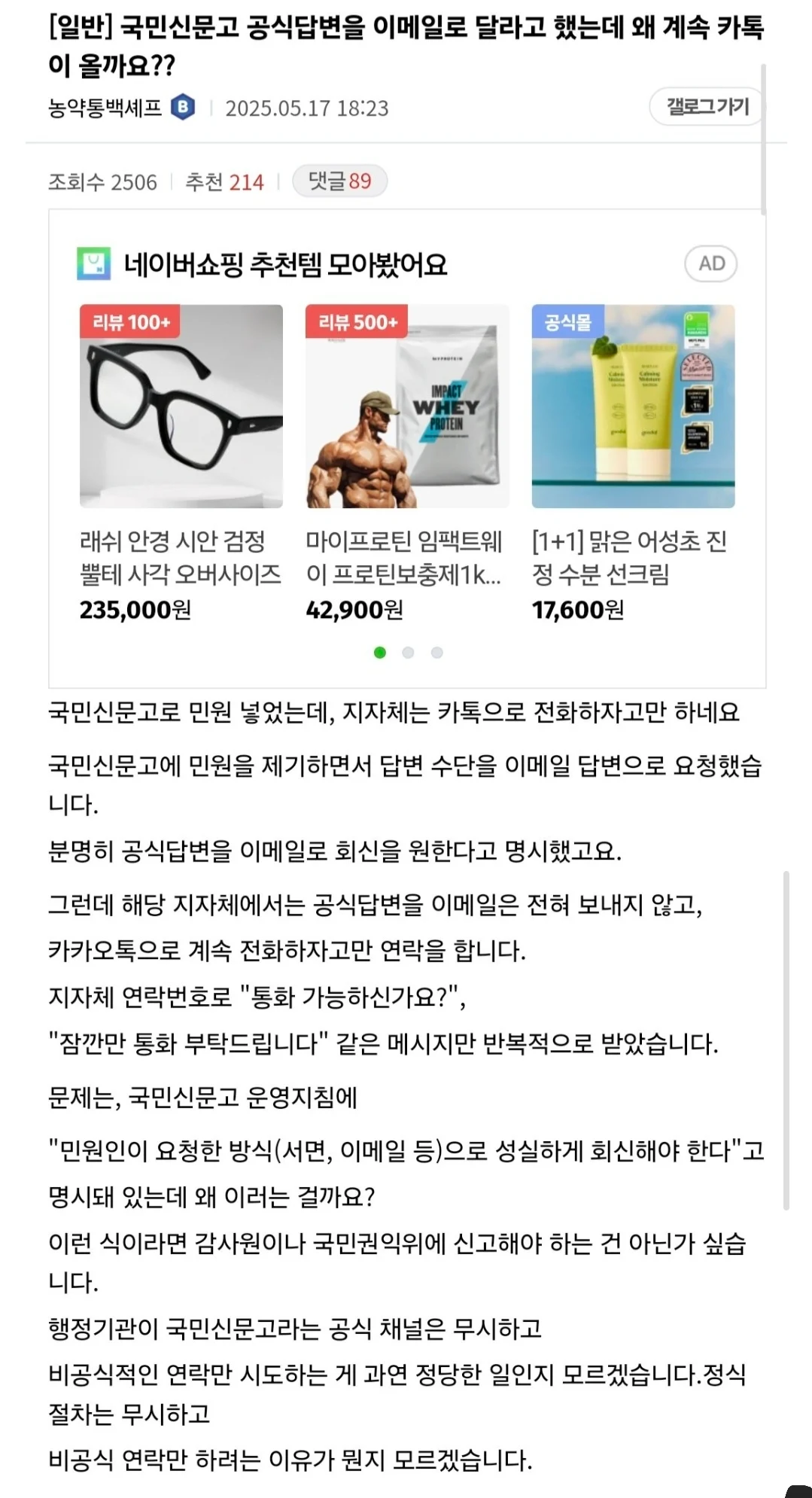Open the 래쉬 안경 시안 검정 product
The height and width of the screenshot is (1498, 812).
point(181,406)
